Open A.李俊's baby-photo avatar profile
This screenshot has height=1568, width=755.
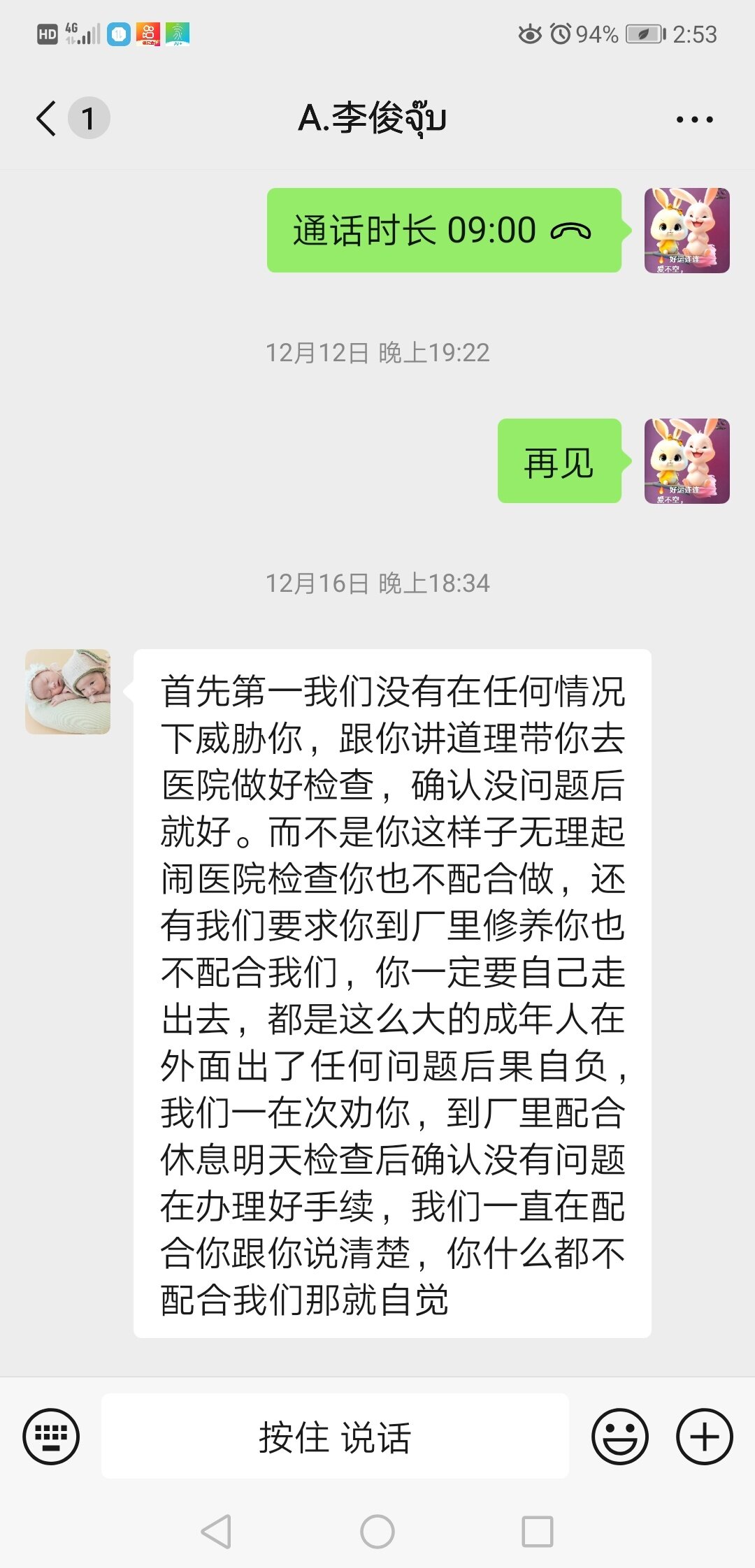(68, 692)
